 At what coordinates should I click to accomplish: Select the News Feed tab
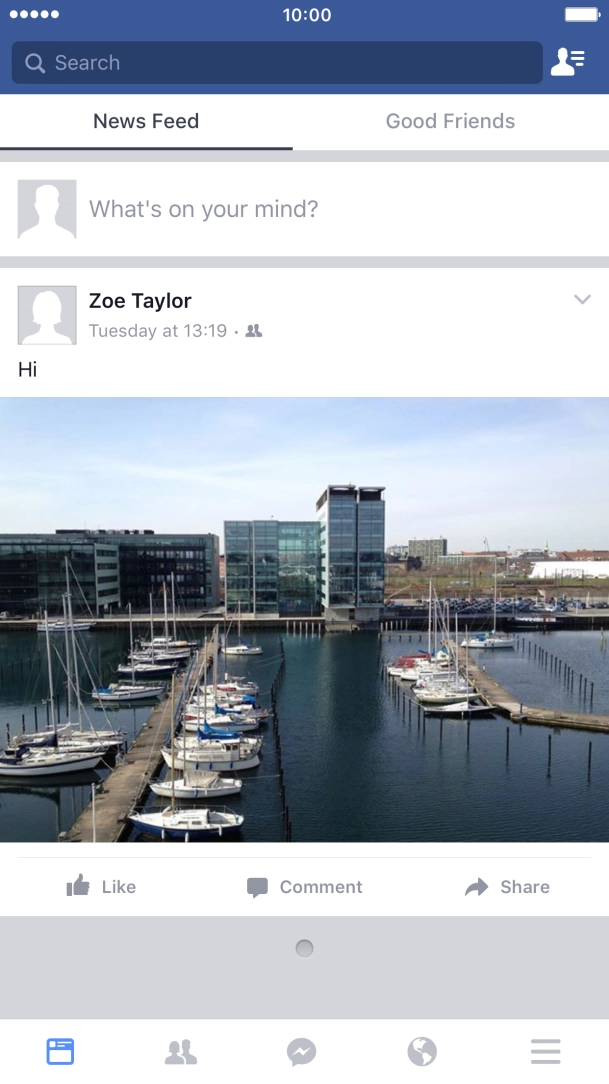(x=146, y=122)
